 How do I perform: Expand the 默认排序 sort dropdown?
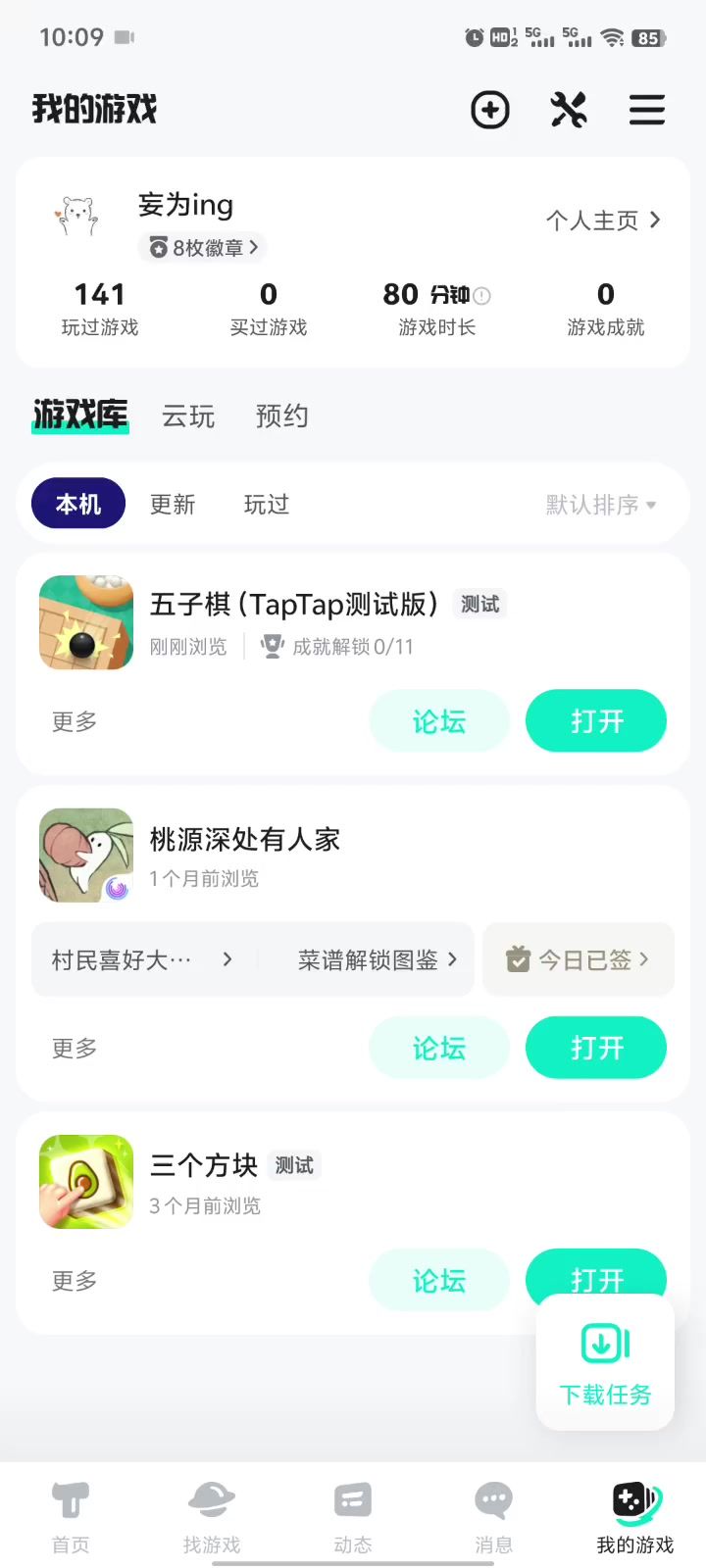601,505
